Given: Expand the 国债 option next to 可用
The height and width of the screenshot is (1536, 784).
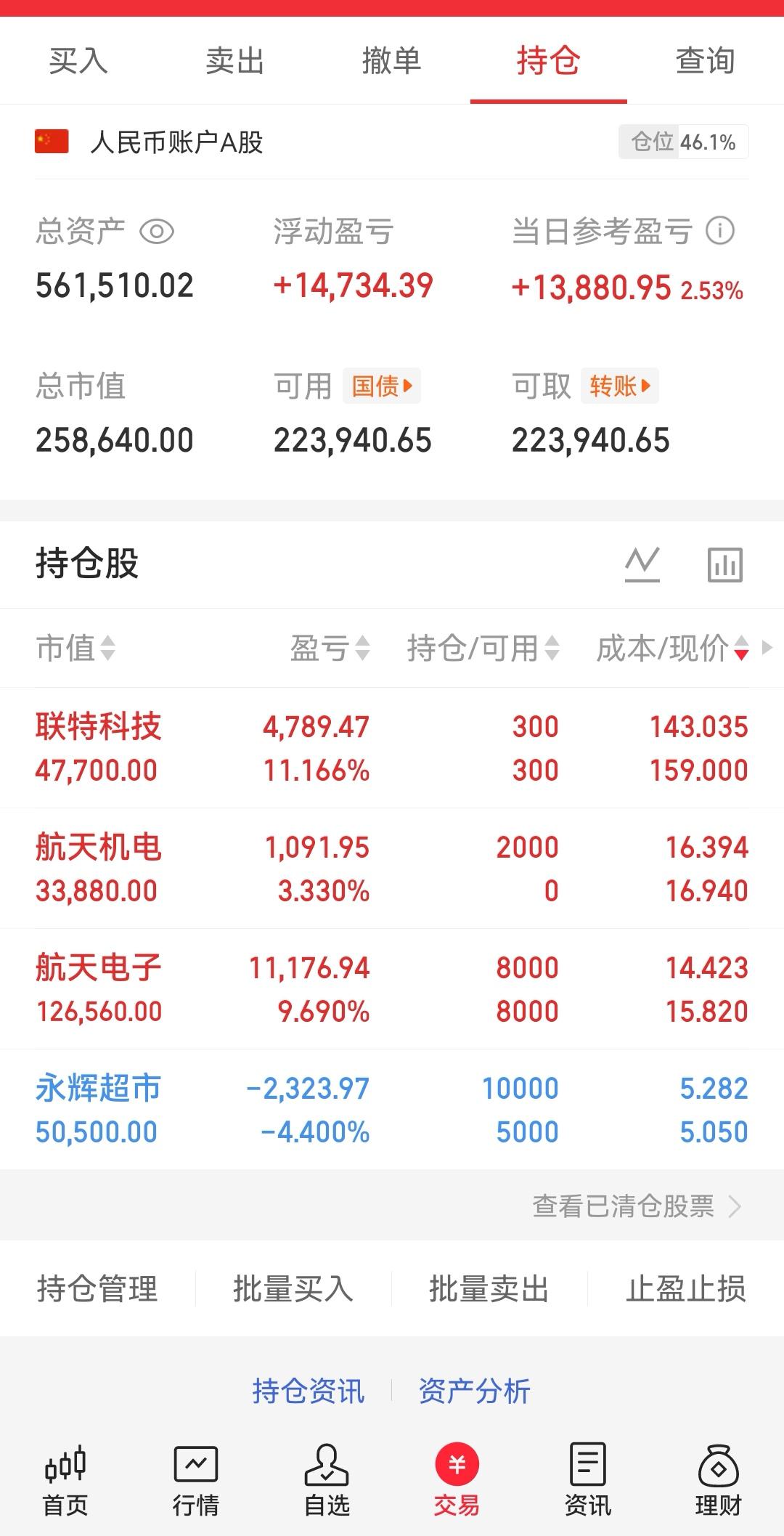Looking at the screenshot, I should click(381, 386).
